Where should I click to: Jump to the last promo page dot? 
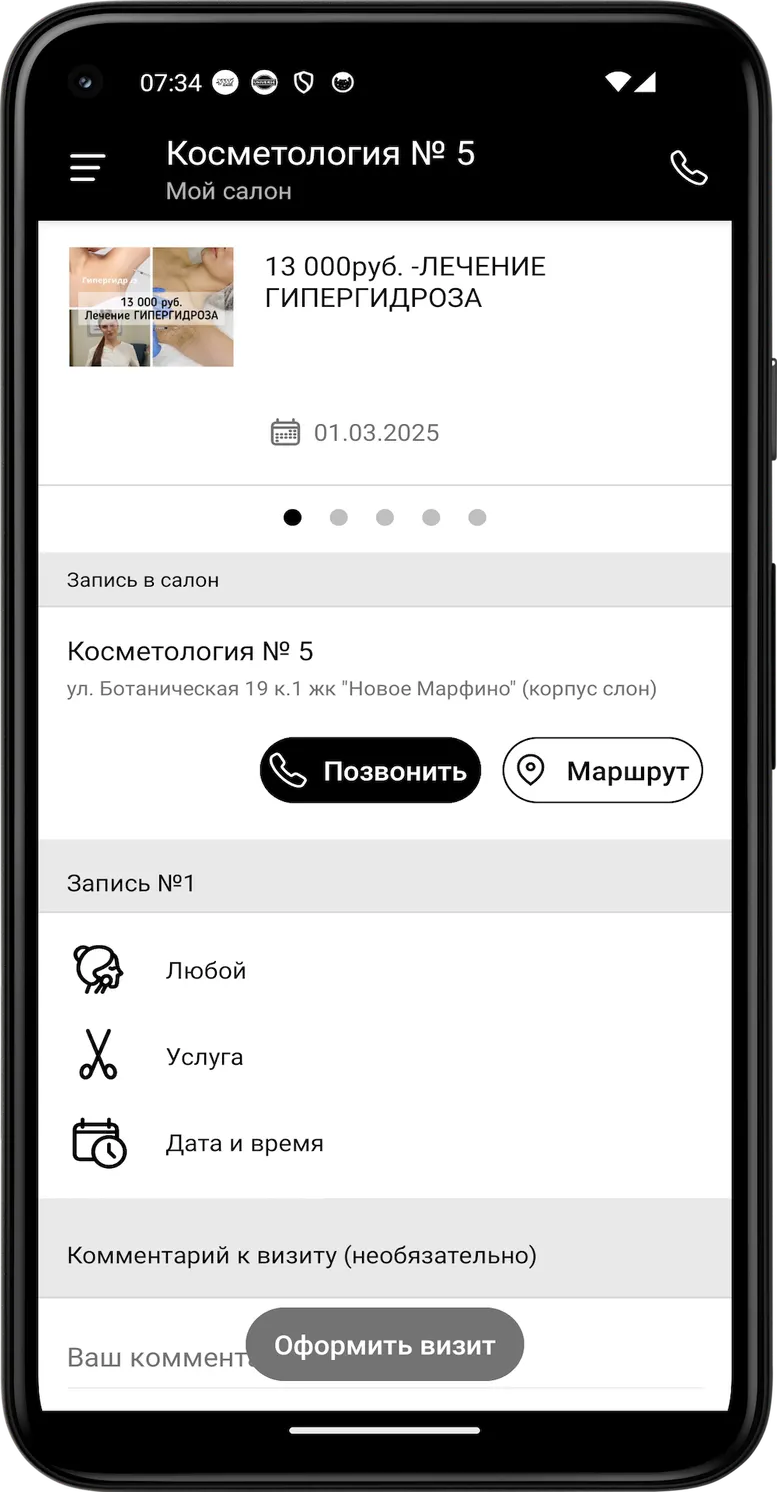click(x=477, y=517)
